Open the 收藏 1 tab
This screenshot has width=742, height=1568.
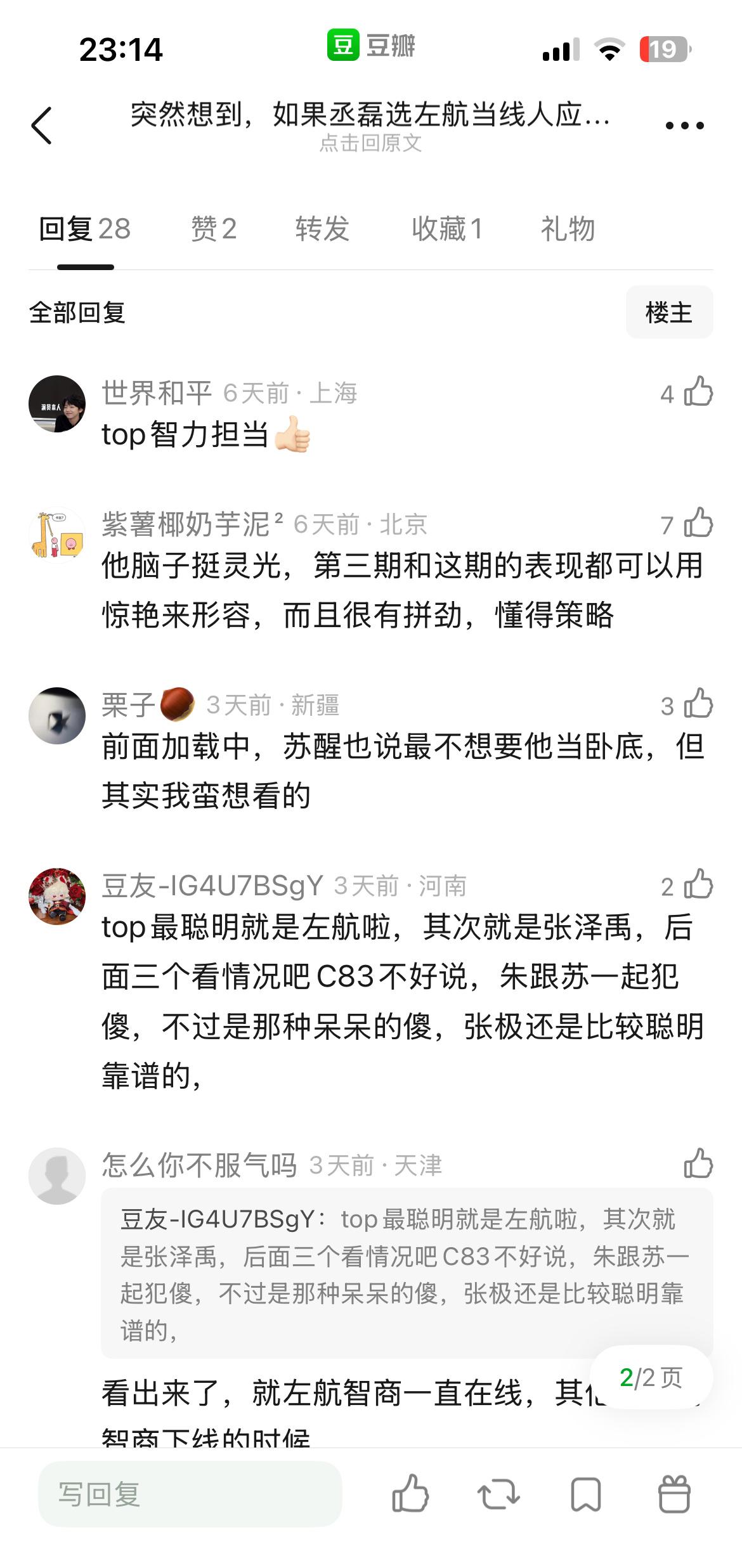[x=447, y=229]
